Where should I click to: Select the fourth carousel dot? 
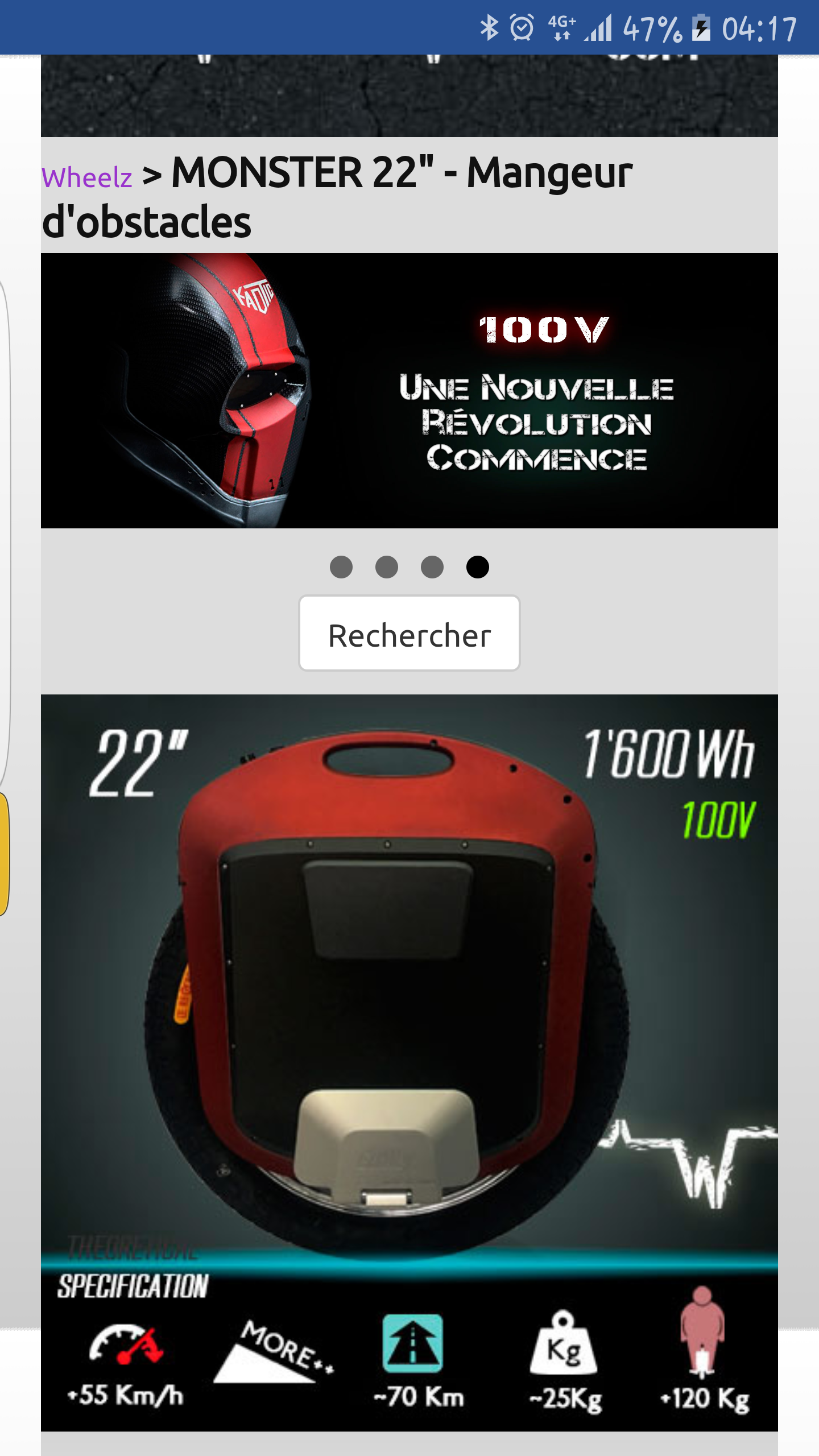pos(478,567)
